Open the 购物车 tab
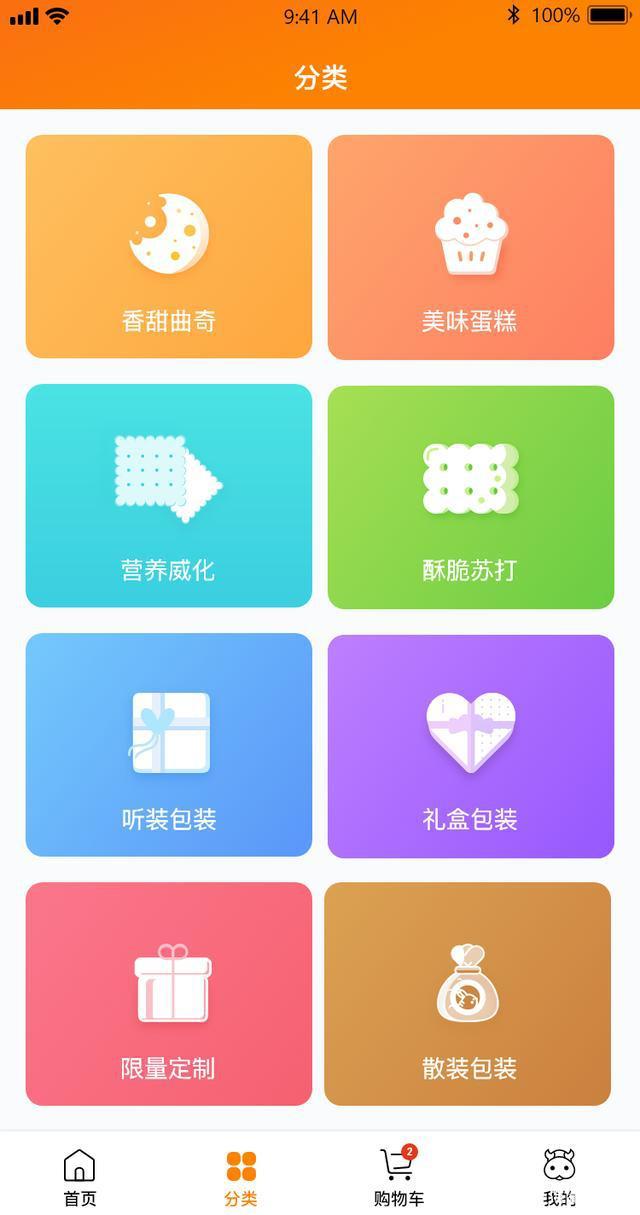This screenshot has height=1215, width=640. 399,1178
